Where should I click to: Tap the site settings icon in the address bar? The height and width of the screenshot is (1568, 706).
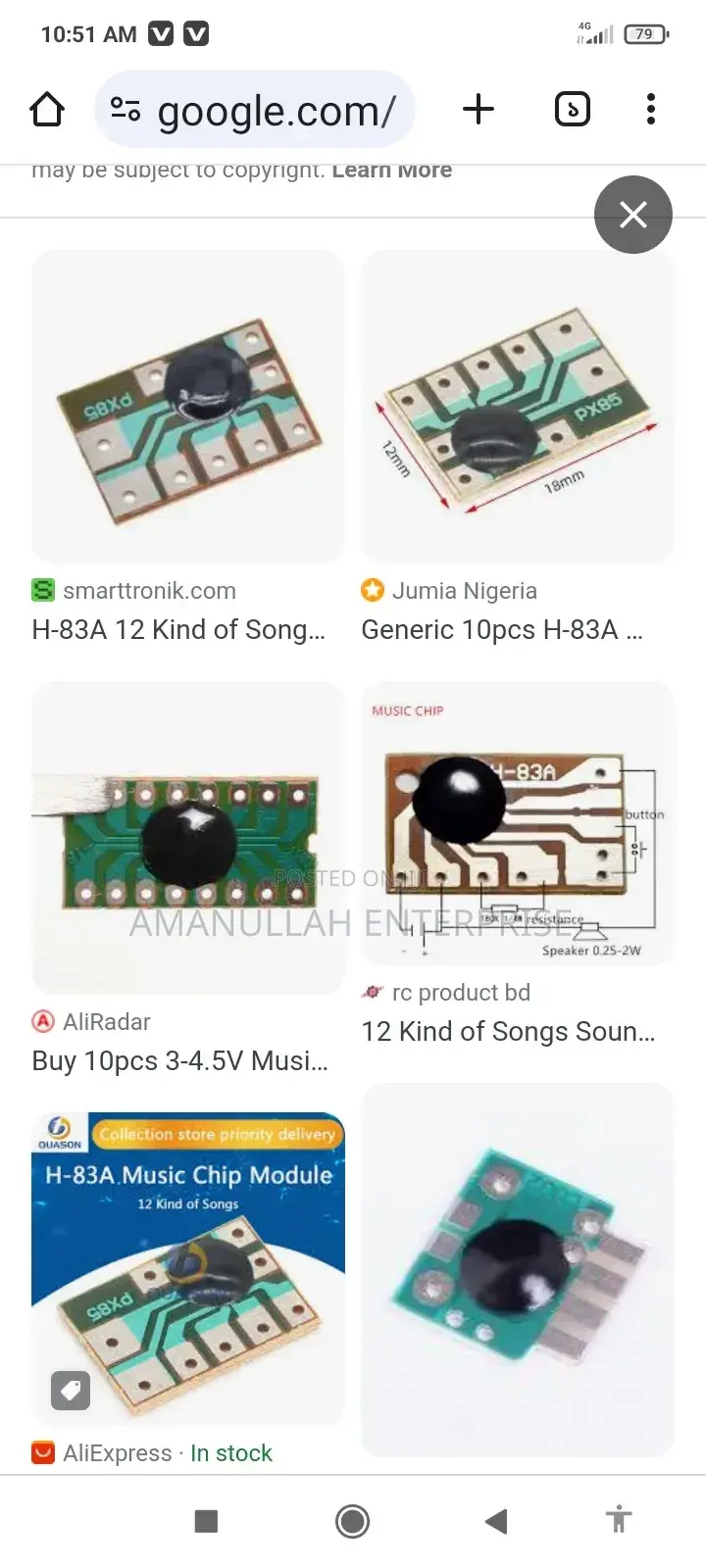(x=124, y=110)
